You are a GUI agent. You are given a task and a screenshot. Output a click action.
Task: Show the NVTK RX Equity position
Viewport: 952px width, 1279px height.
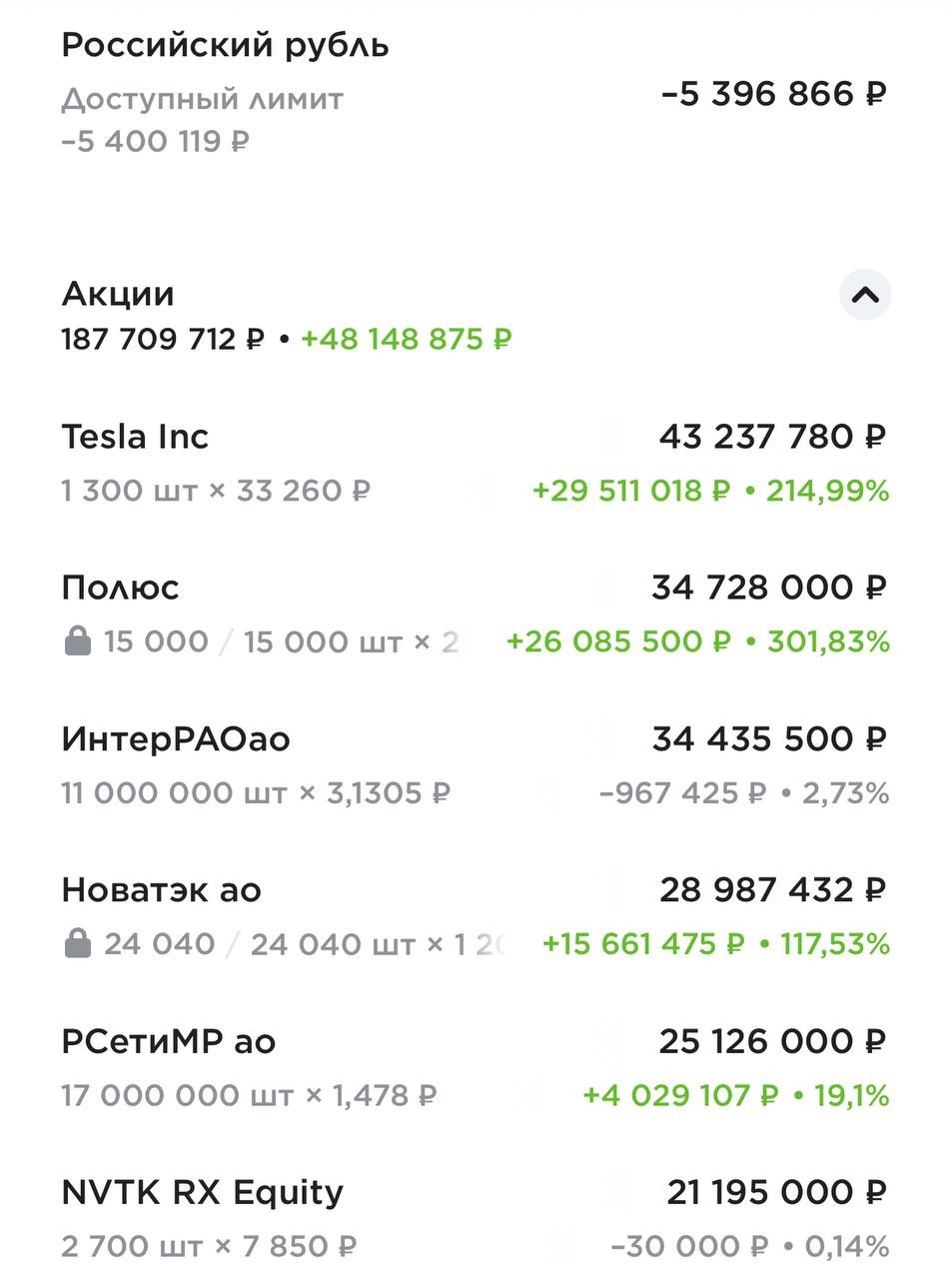point(474,1218)
